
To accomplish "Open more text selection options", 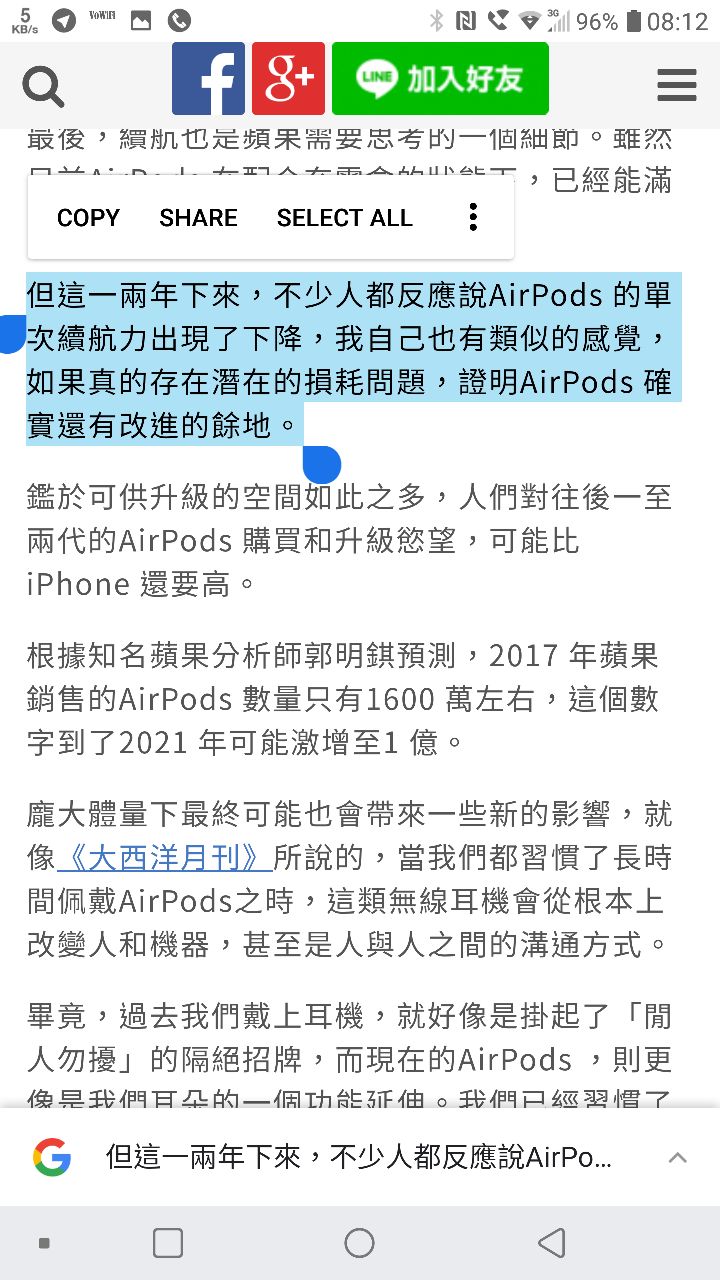I will [473, 217].
